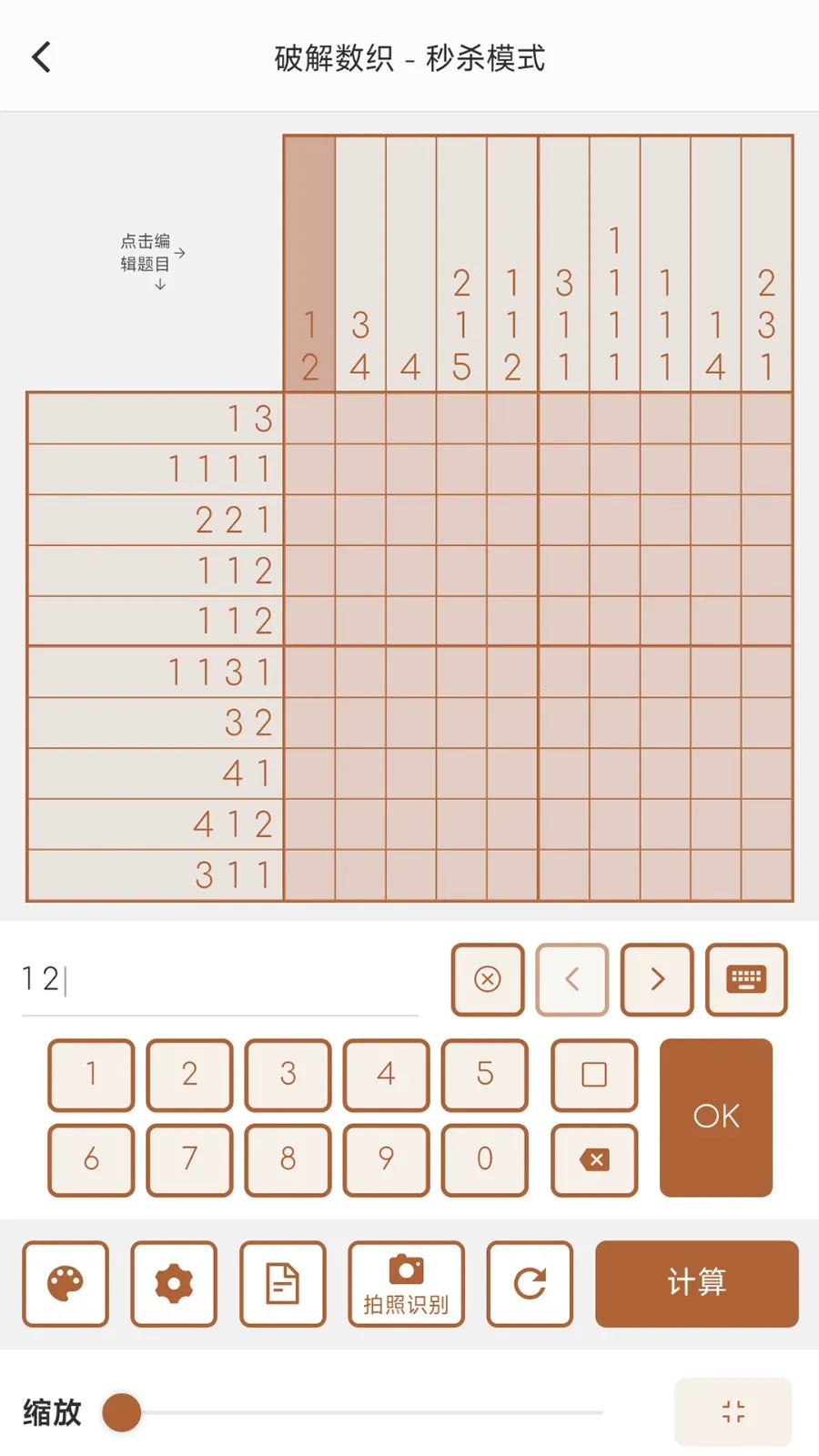The width and height of the screenshot is (819, 1456).
Task: Select the row clue '1 1 1 1'
Action: [x=156, y=470]
